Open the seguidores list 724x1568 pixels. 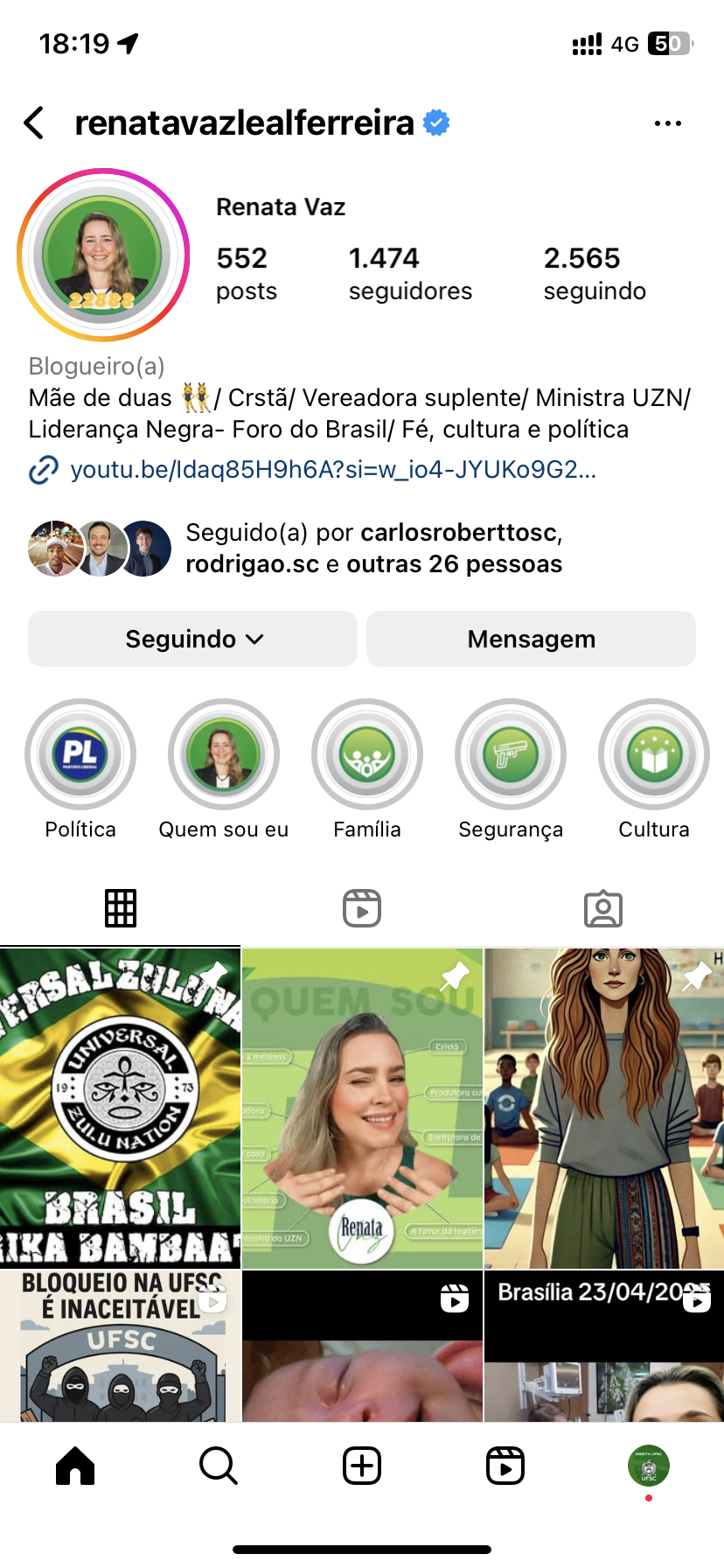[409, 273]
